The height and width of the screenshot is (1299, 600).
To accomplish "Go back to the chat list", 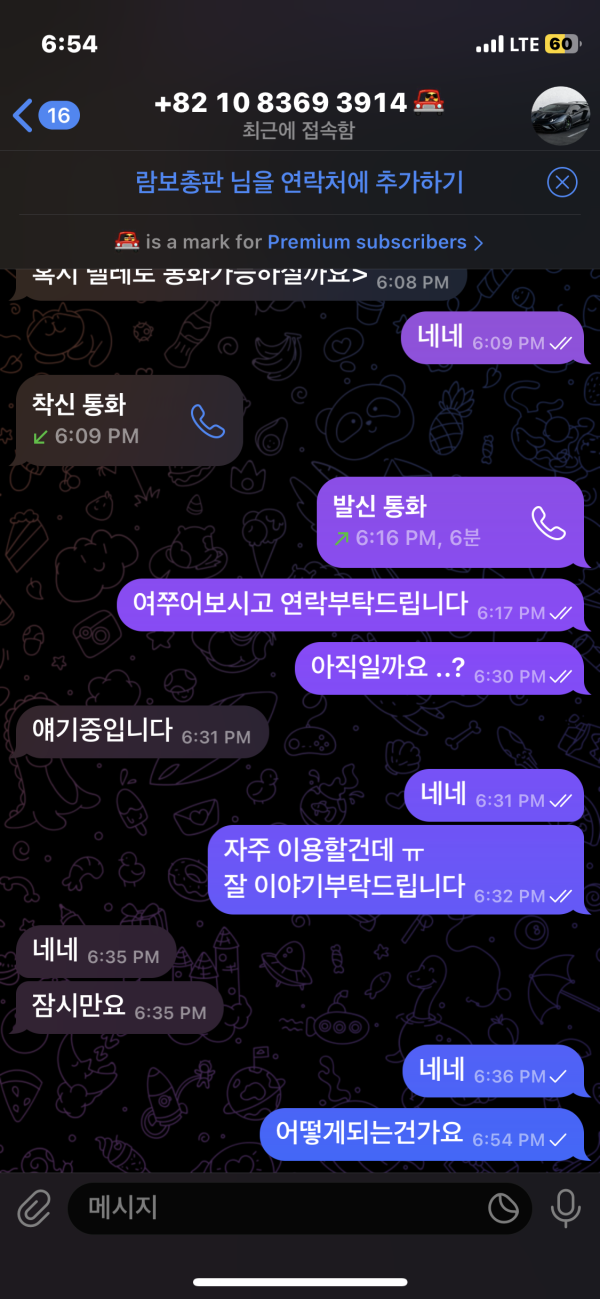I will [x=42, y=116].
